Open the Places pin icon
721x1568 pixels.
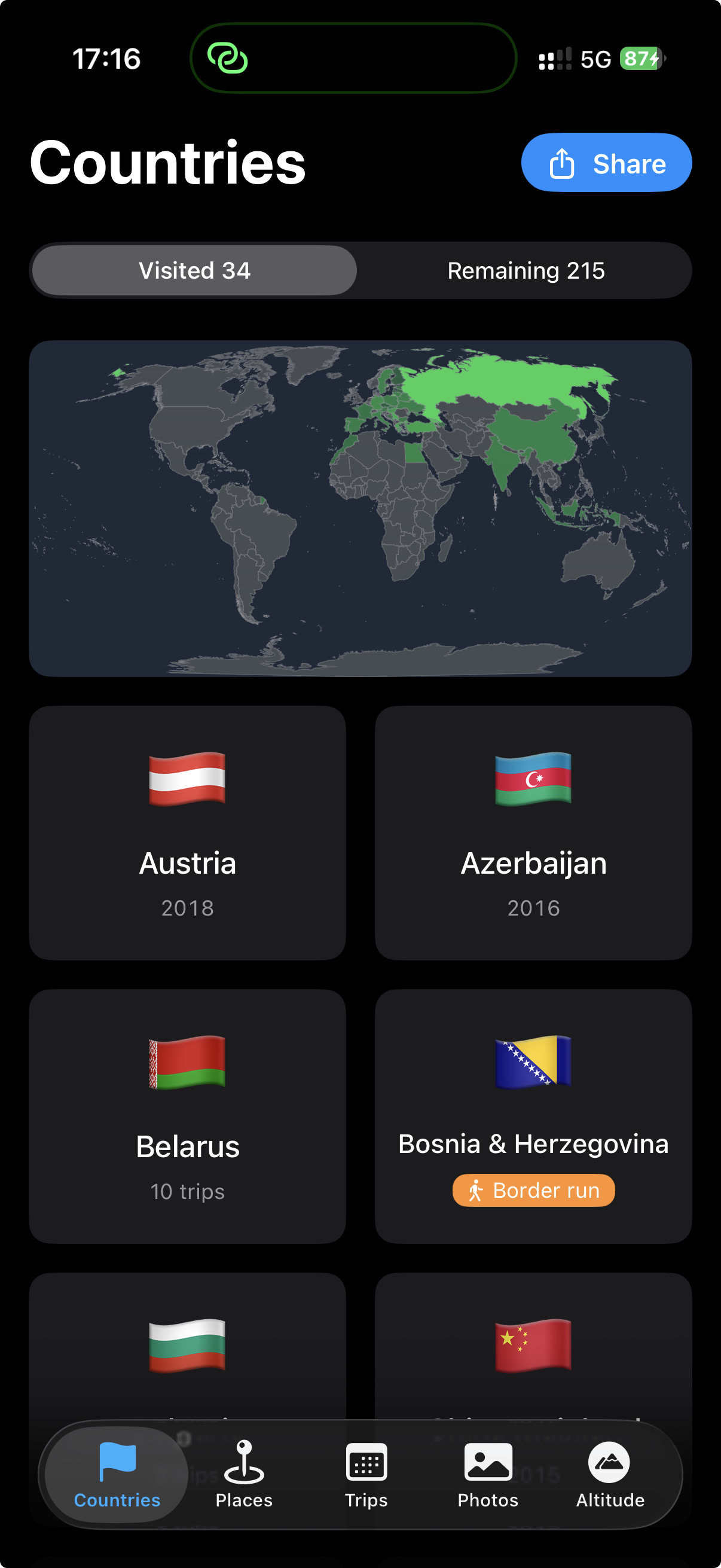tap(243, 1461)
